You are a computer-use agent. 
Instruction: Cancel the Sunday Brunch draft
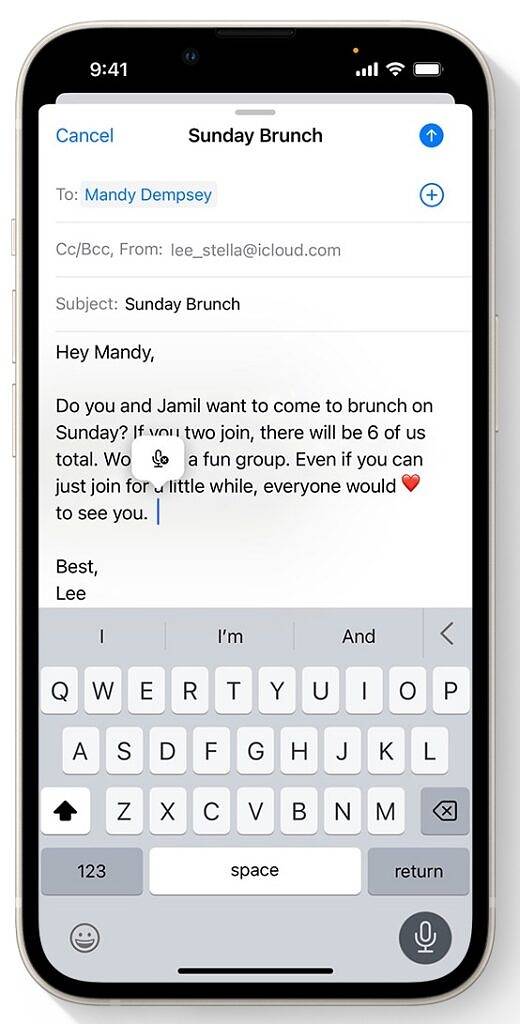(84, 135)
